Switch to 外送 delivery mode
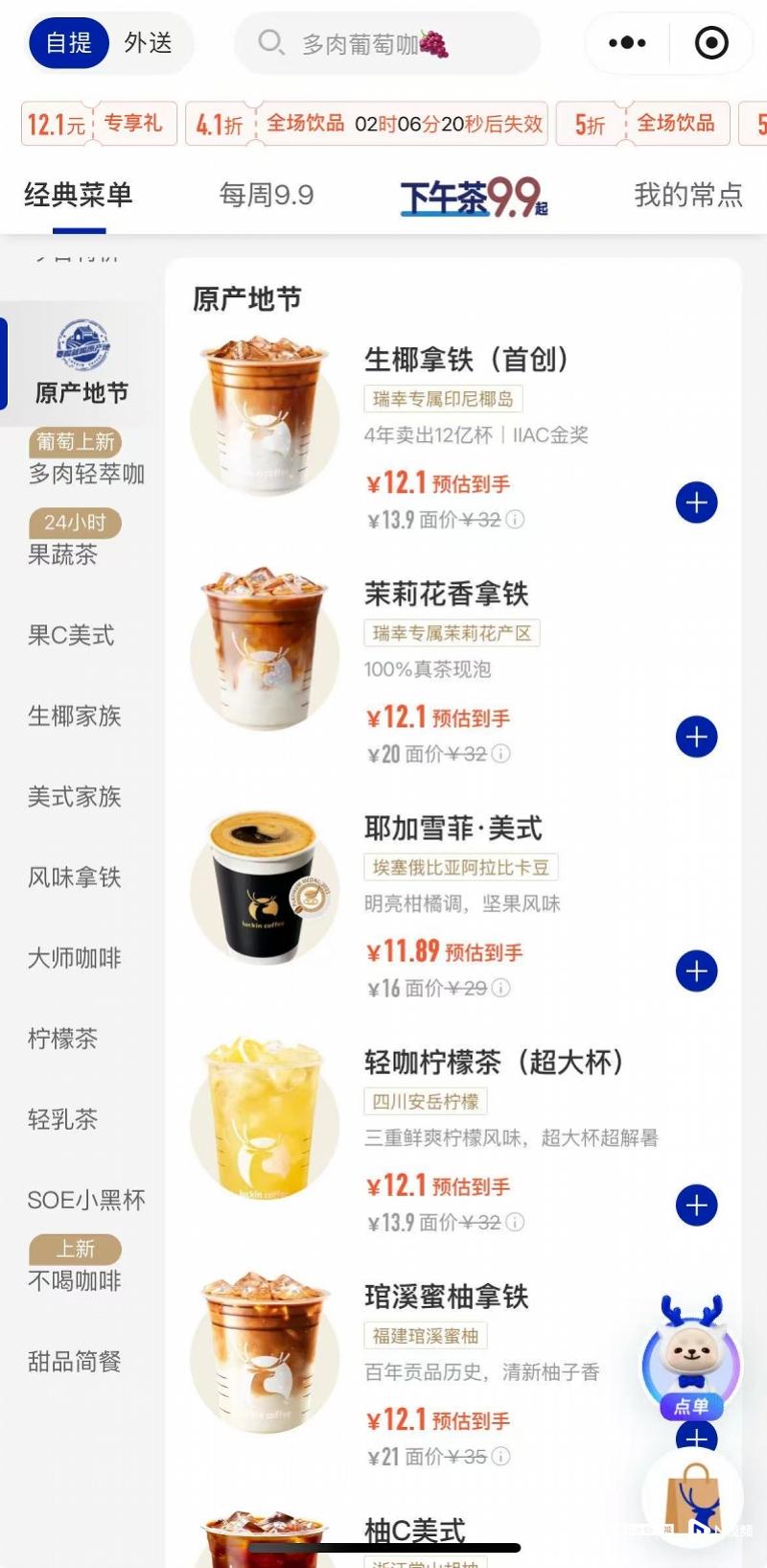 [x=149, y=43]
